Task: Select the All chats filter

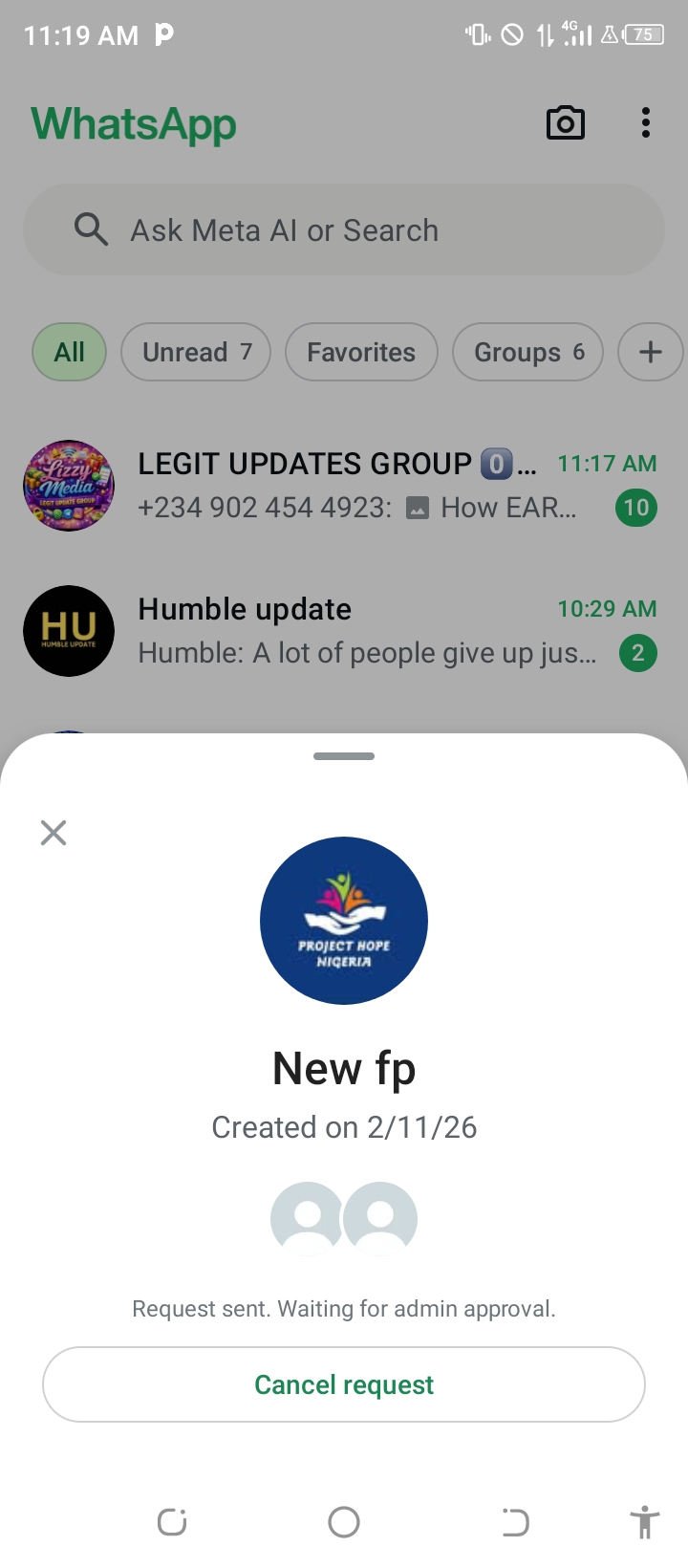Action: tap(70, 352)
